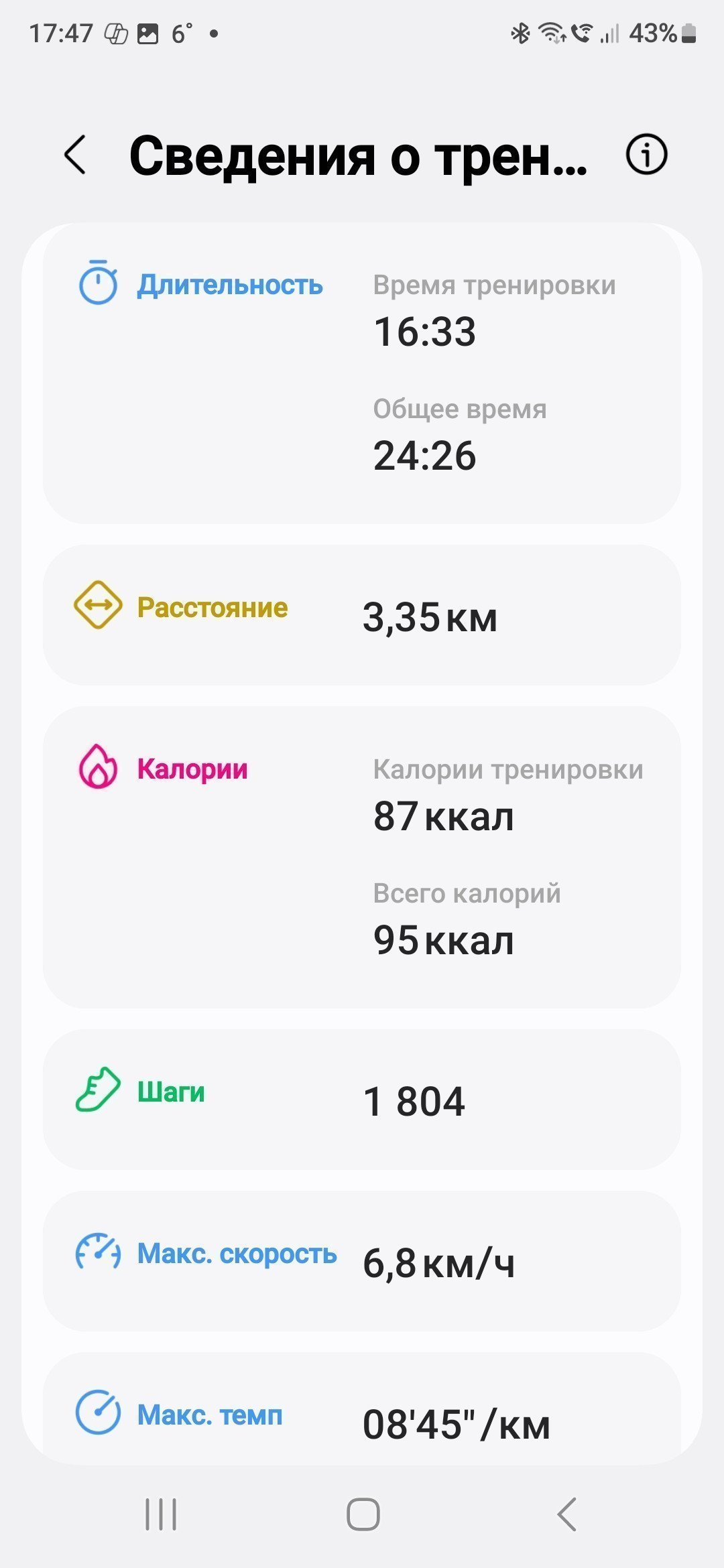Open recent apps from the navigation bar
Screen dimensions: 724x1568
[161, 1514]
